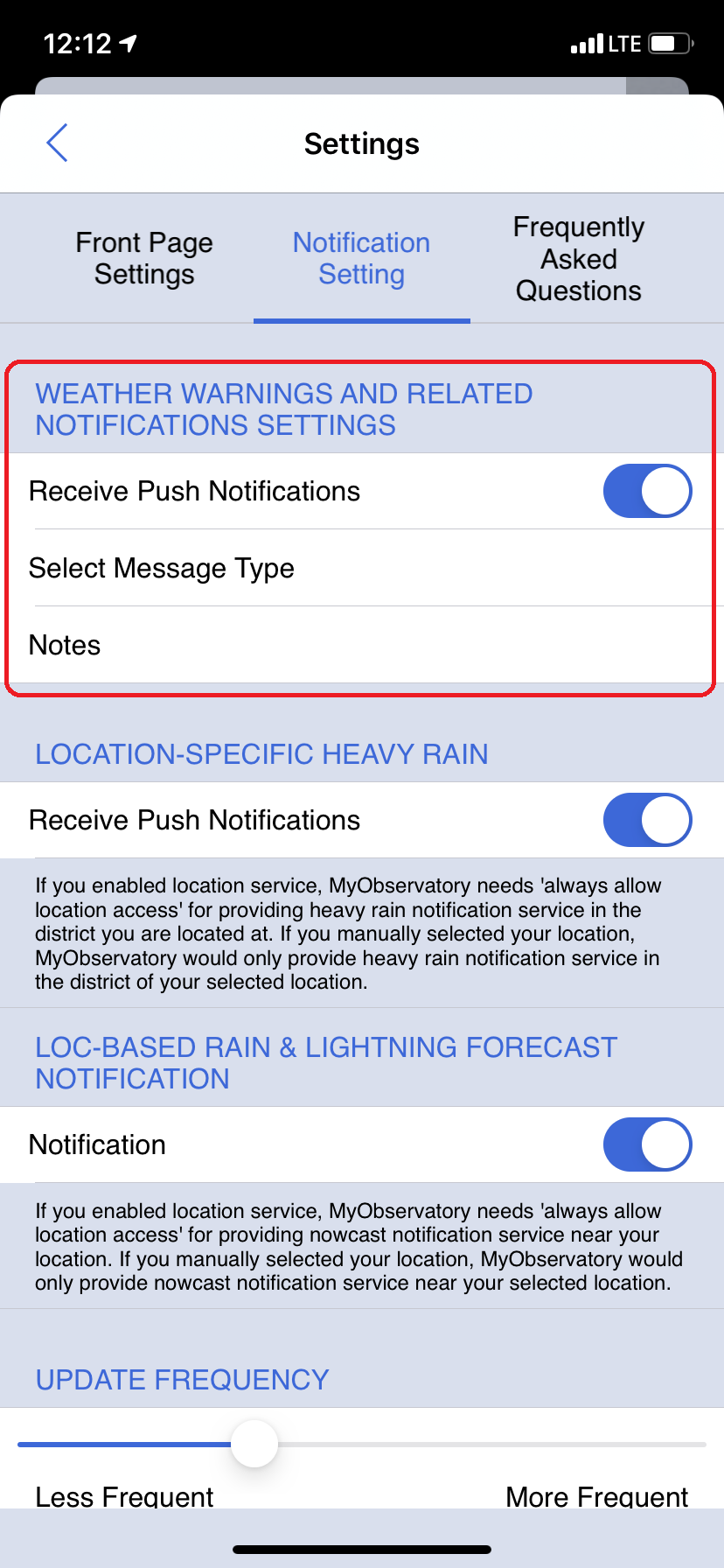Adjust the Update Frequency slider handle
Screen dimensions: 724x1568
(254, 1444)
